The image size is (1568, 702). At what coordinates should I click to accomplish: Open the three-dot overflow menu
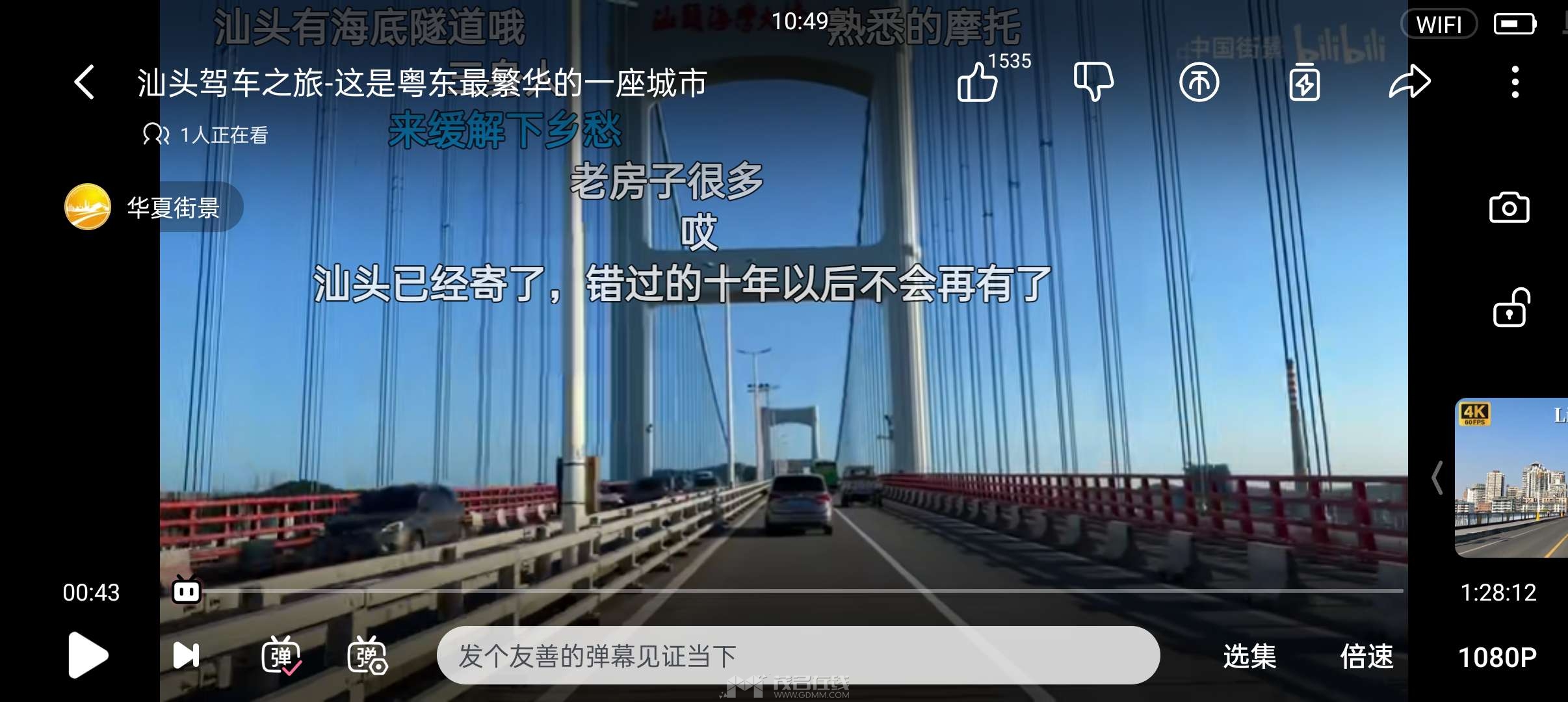coord(1515,83)
